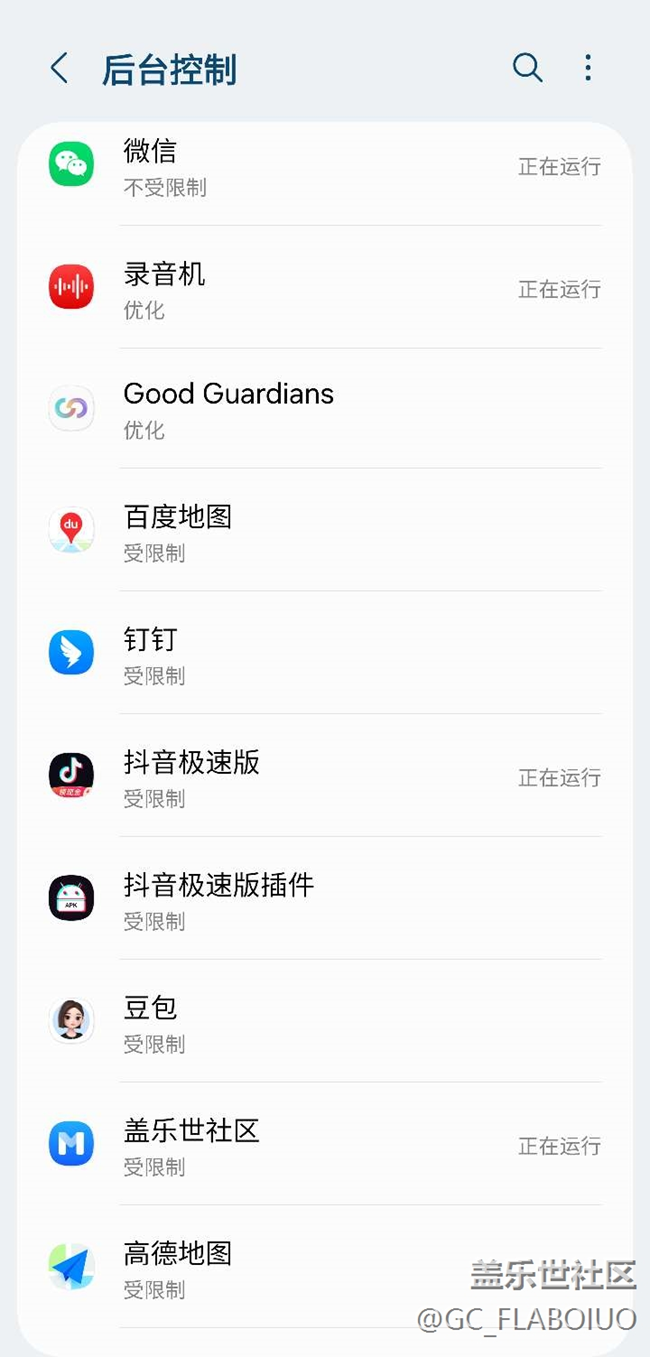Select the 录音机 app row
This screenshot has width=650, height=1357.
click(325, 289)
